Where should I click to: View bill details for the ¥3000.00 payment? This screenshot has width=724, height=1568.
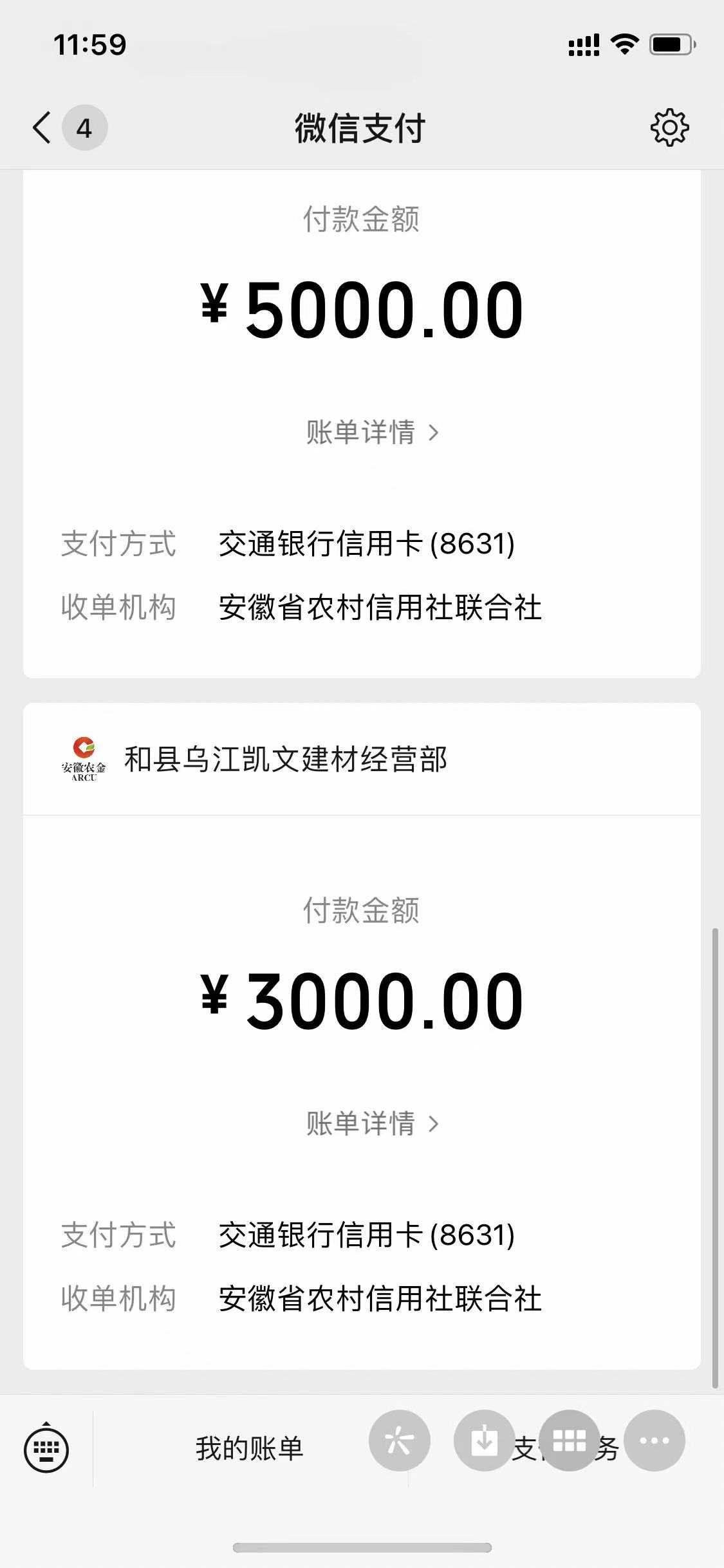click(372, 1124)
